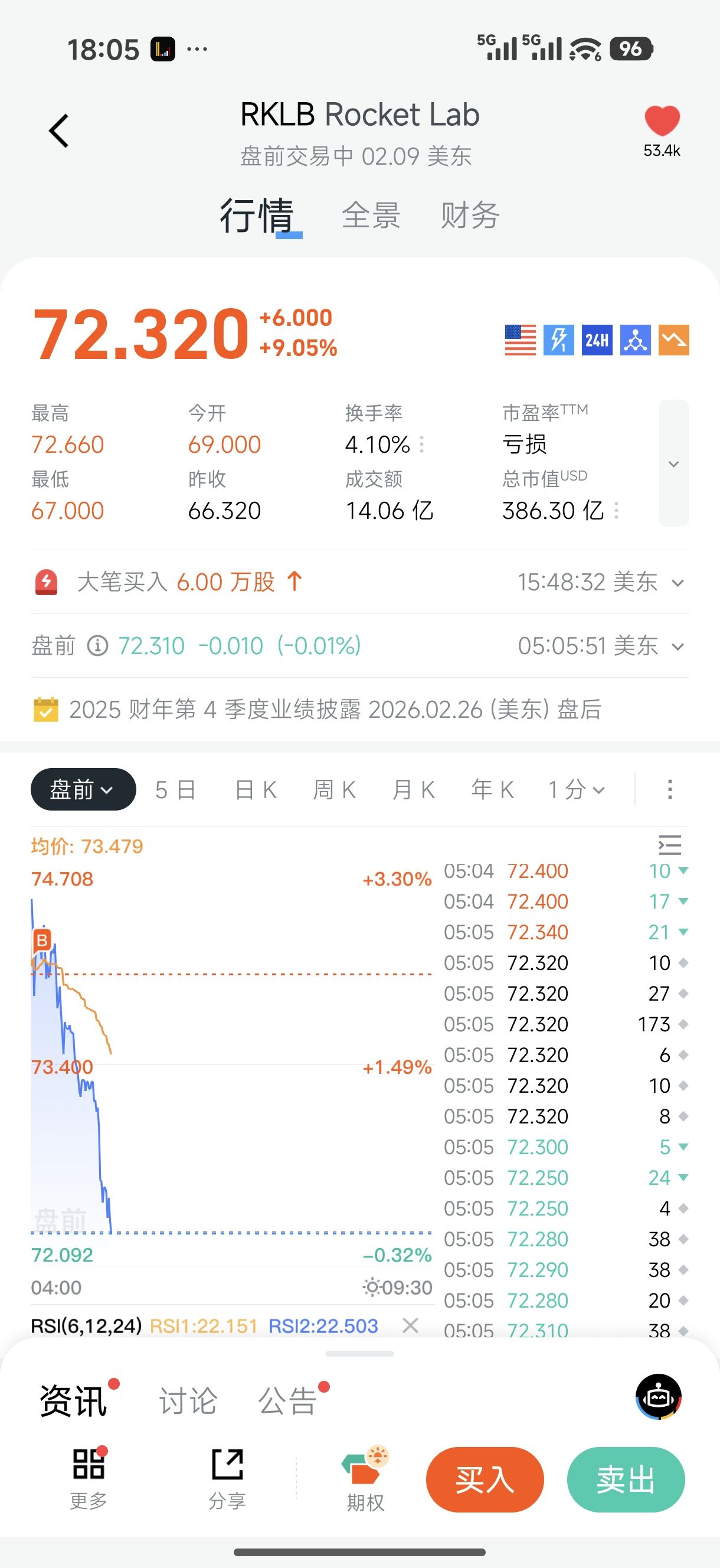View the 月K chart
The width and height of the screenshot is (720, 1568).
click(413, 789)
